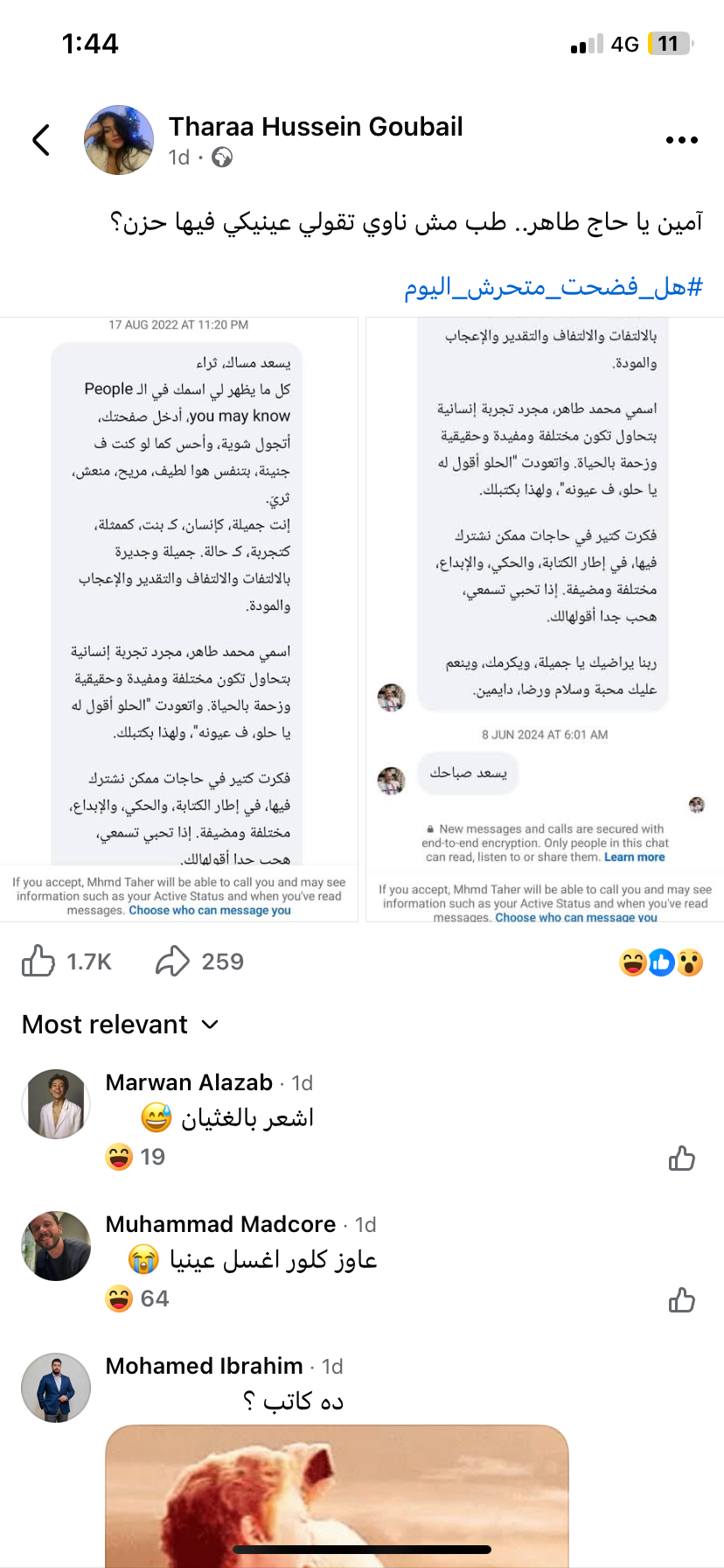The image size is (724, 1568).
Task: Open the post's three-dot options menu
Action: [x=681, y=140]
